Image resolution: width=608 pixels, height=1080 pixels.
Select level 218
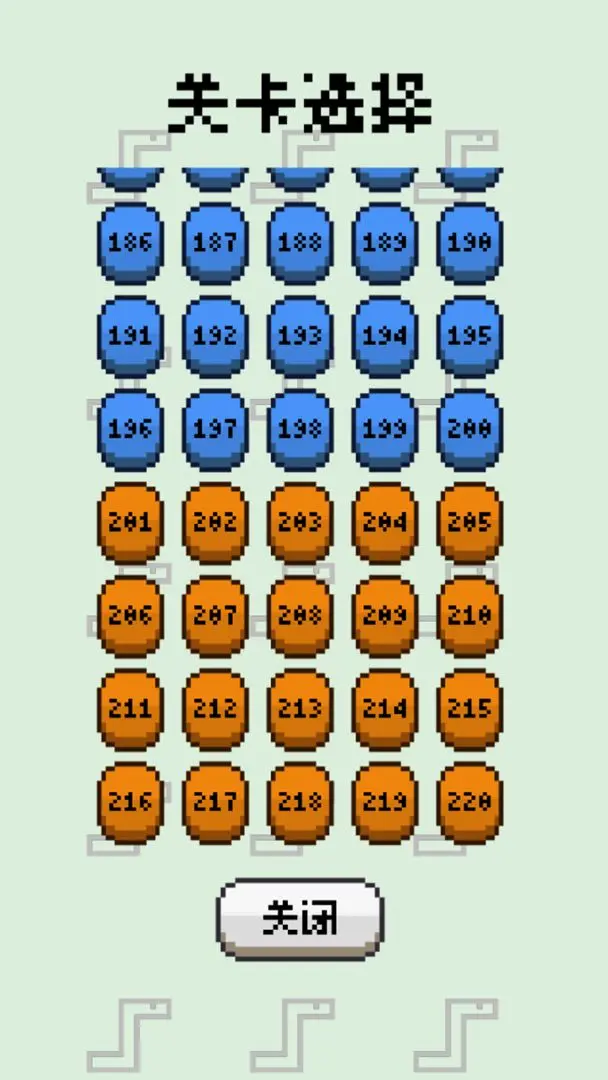pos(300,802)
